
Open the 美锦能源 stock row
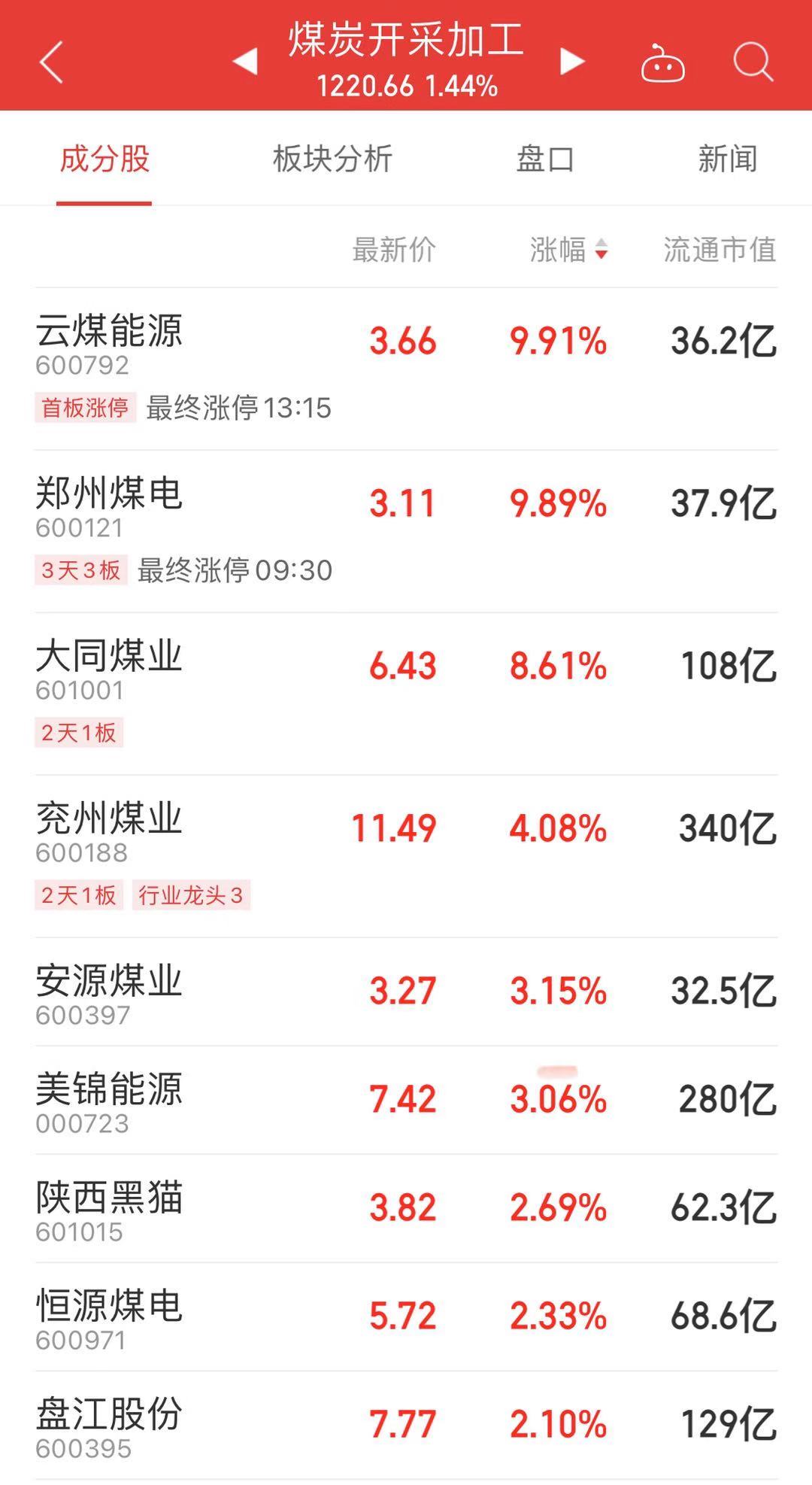click(x=406, y=1100)
